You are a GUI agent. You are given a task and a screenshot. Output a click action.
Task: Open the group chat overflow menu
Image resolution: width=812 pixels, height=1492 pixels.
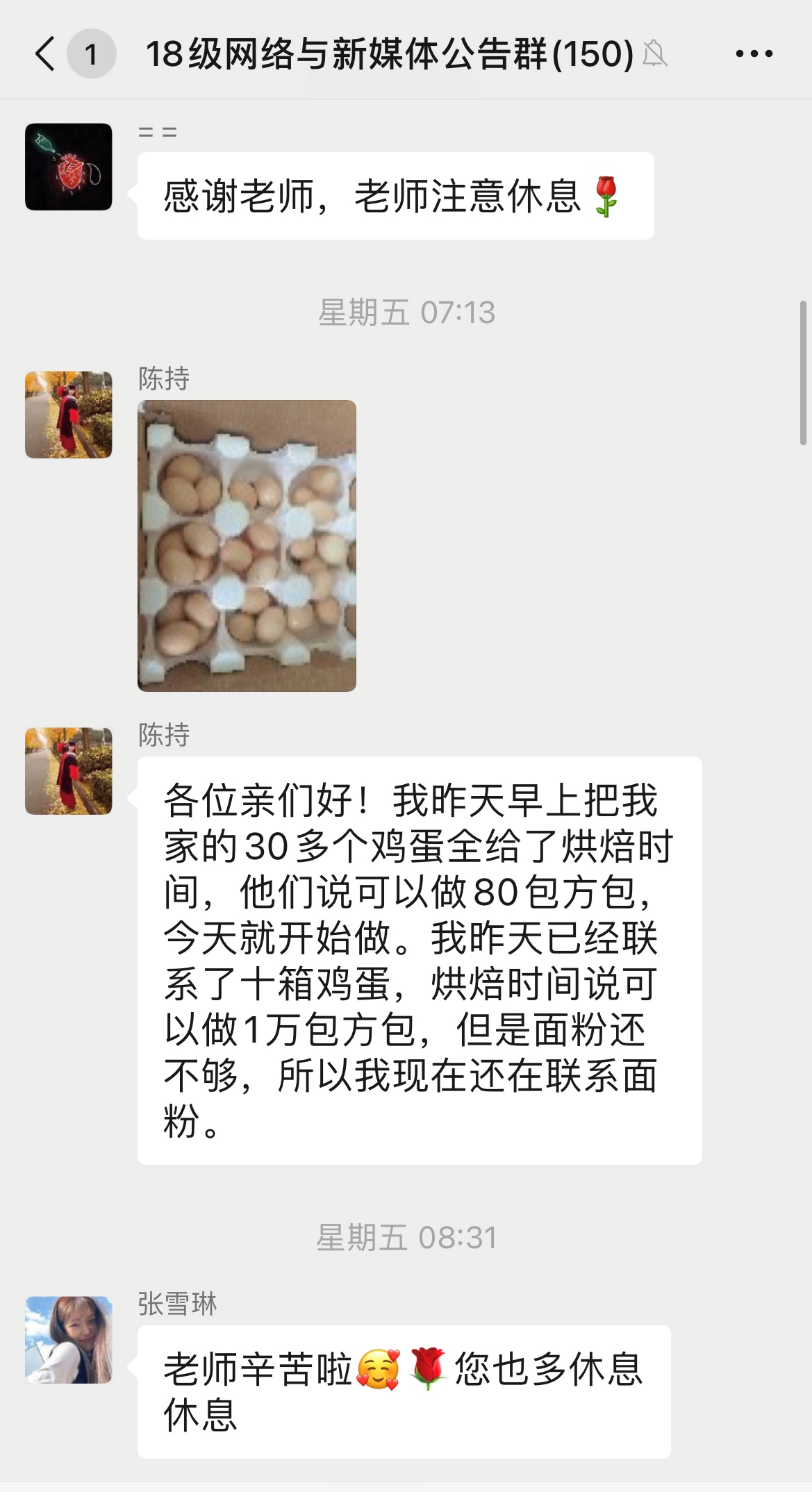click(x=754, y=54)
